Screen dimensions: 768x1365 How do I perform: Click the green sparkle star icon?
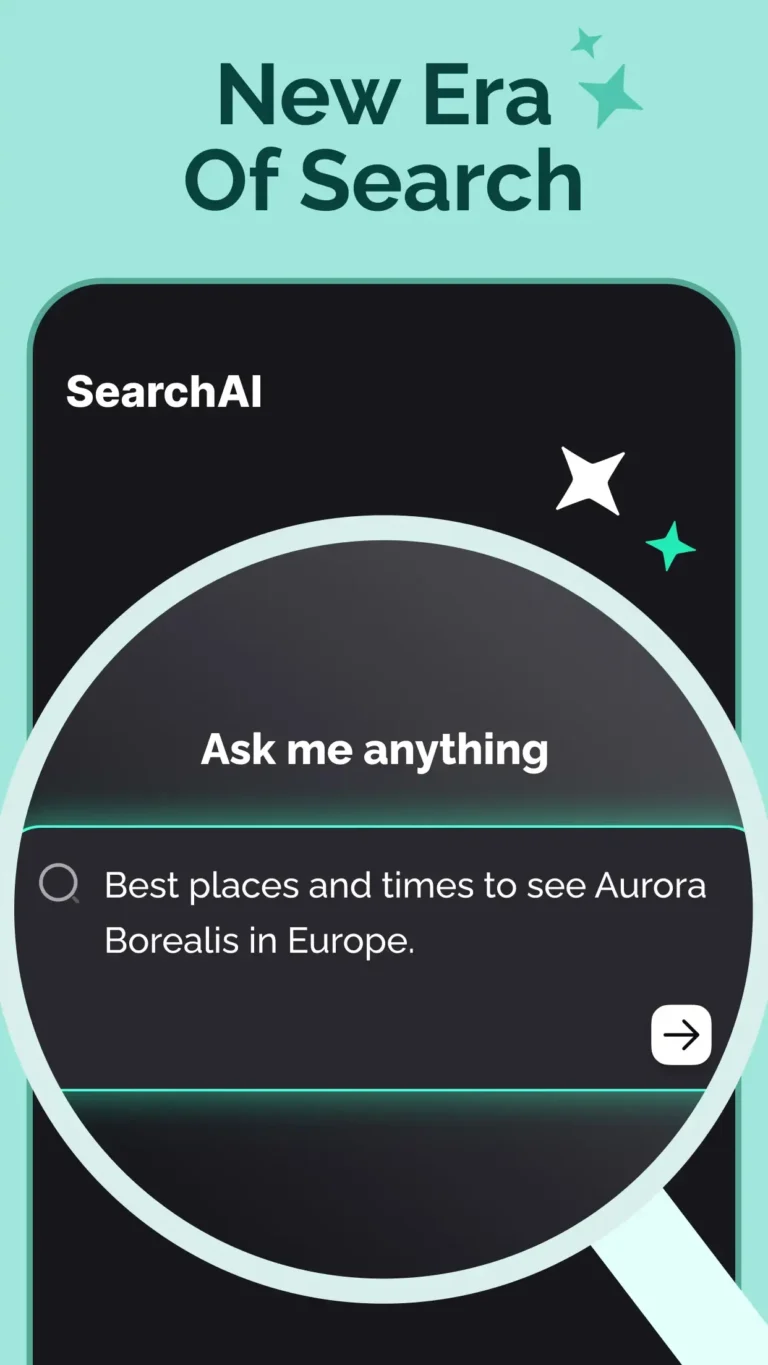pyautogui.click(x=670, y=546)
